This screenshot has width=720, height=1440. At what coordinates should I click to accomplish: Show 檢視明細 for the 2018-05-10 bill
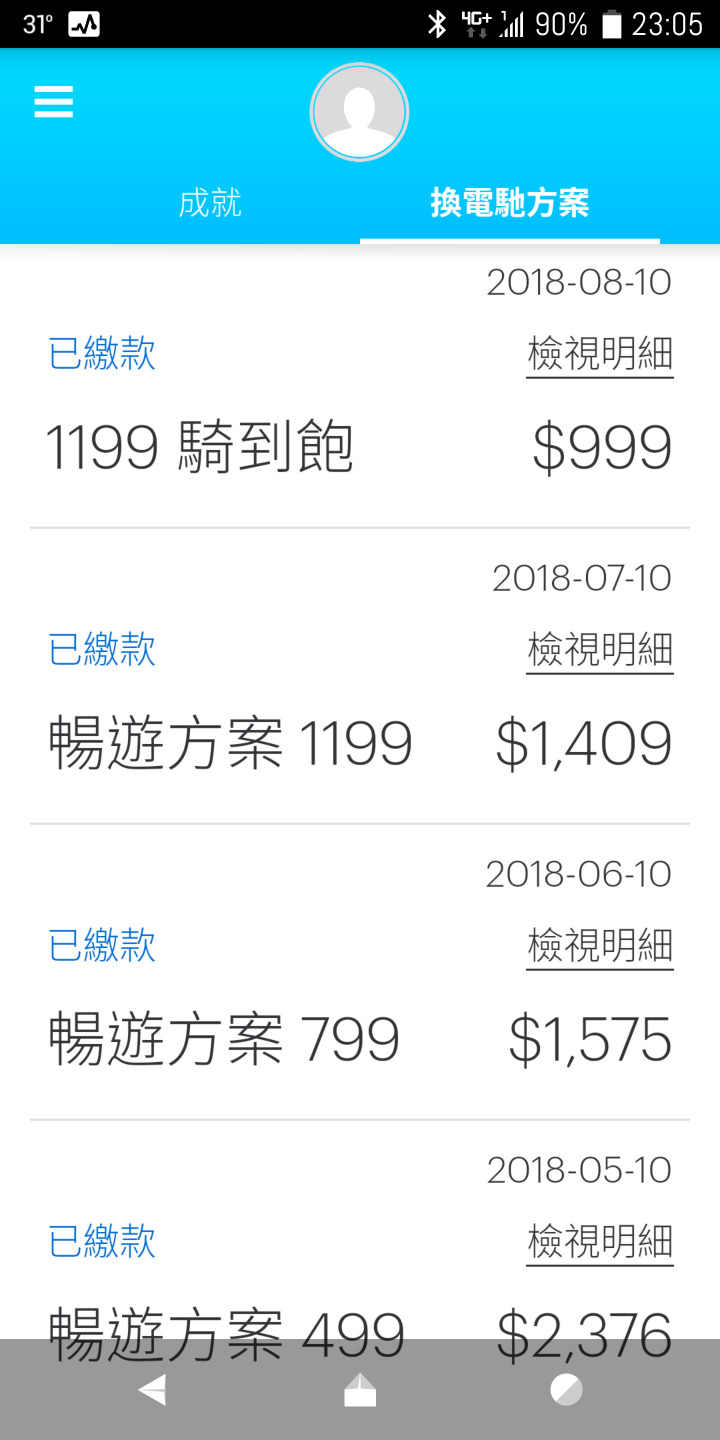pyautogui.click(x=600, y=1243)
